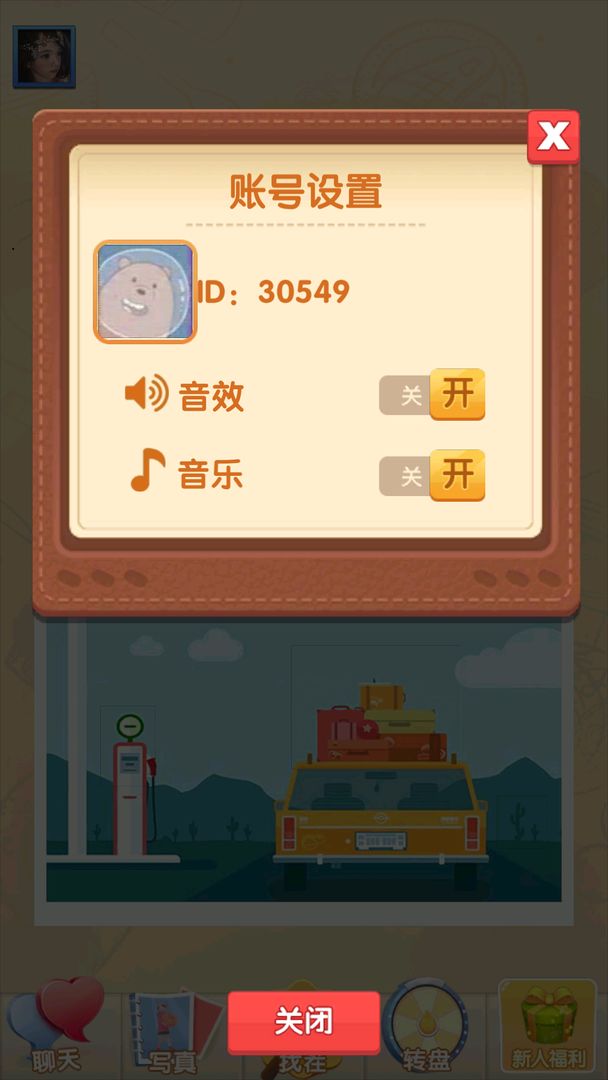Toggle the 音乐 music switch
608x1080 pixels.
point(432,475)
